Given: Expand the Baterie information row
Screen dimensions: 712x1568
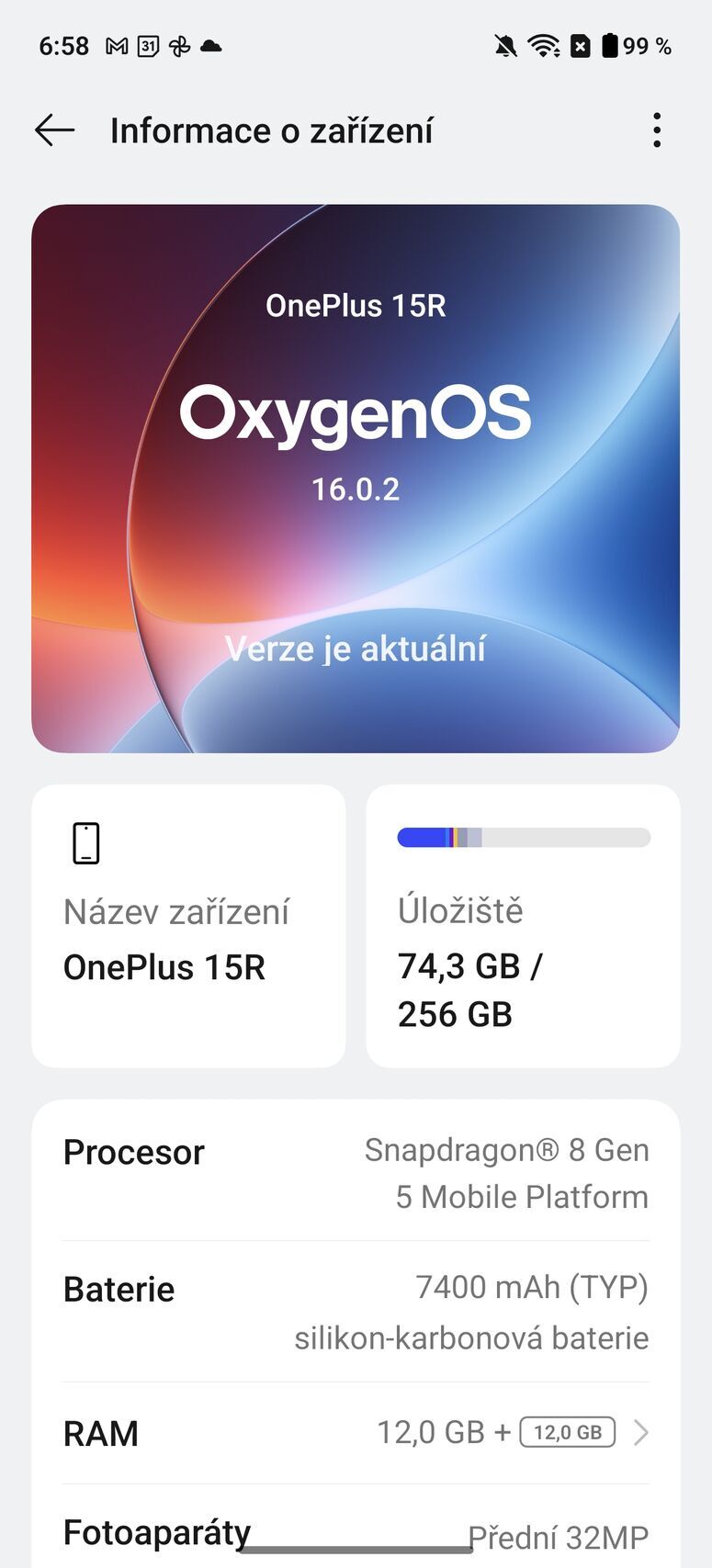Looking at the screenshot, I should click(x=356, y=1312).
